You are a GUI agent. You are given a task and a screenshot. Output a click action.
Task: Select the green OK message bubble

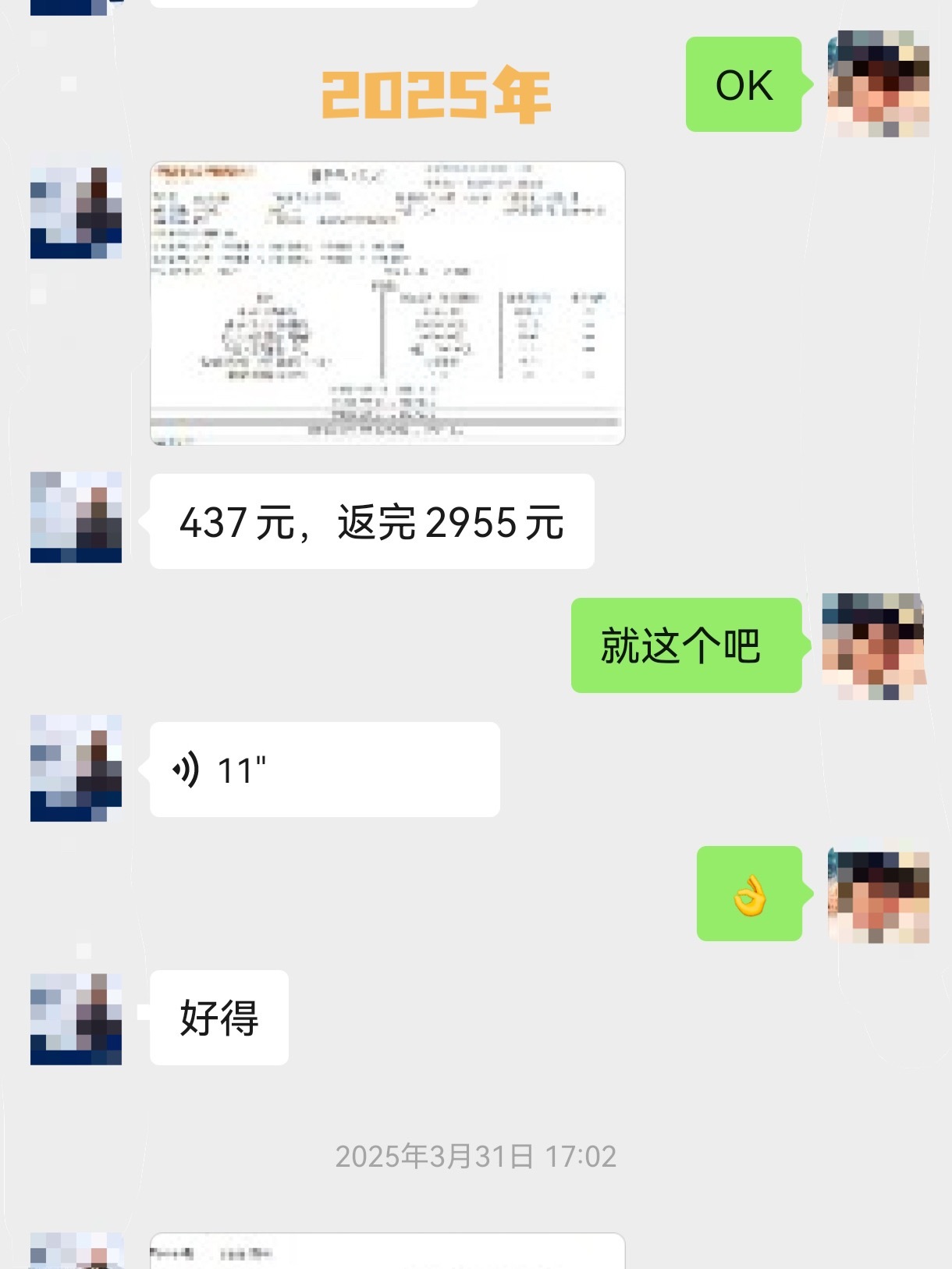(743, 86)
